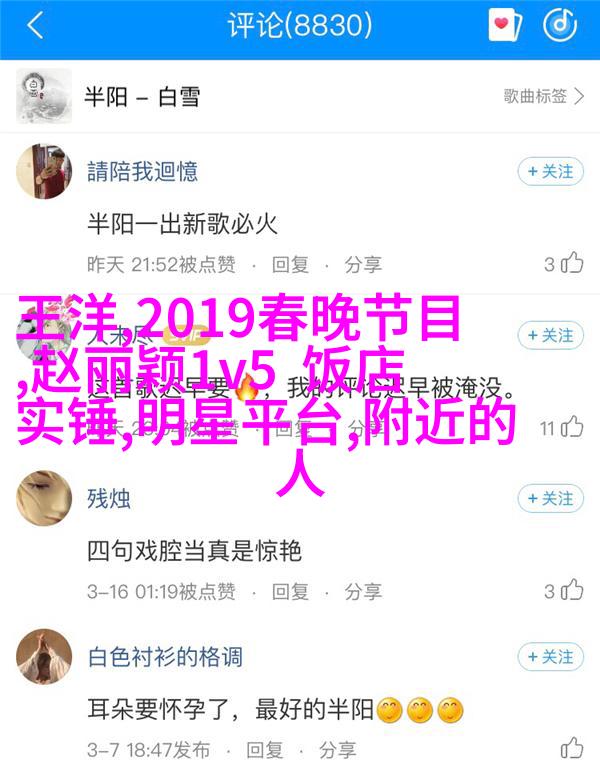Open the heart card icon in header
This screenshot has width=600, height=779.
(x=504, y=26)
